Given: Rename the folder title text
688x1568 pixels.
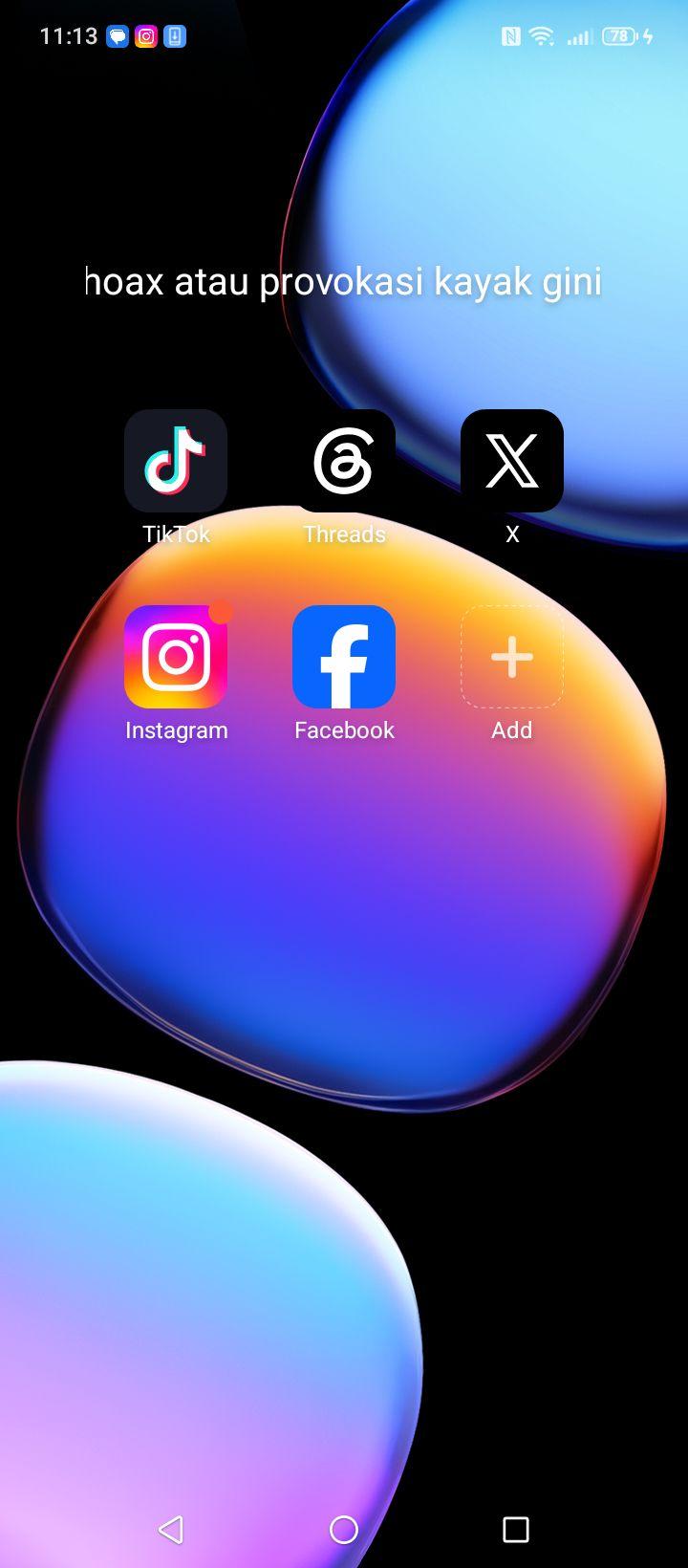Looking at the screenshot, I should click(344, 281).
